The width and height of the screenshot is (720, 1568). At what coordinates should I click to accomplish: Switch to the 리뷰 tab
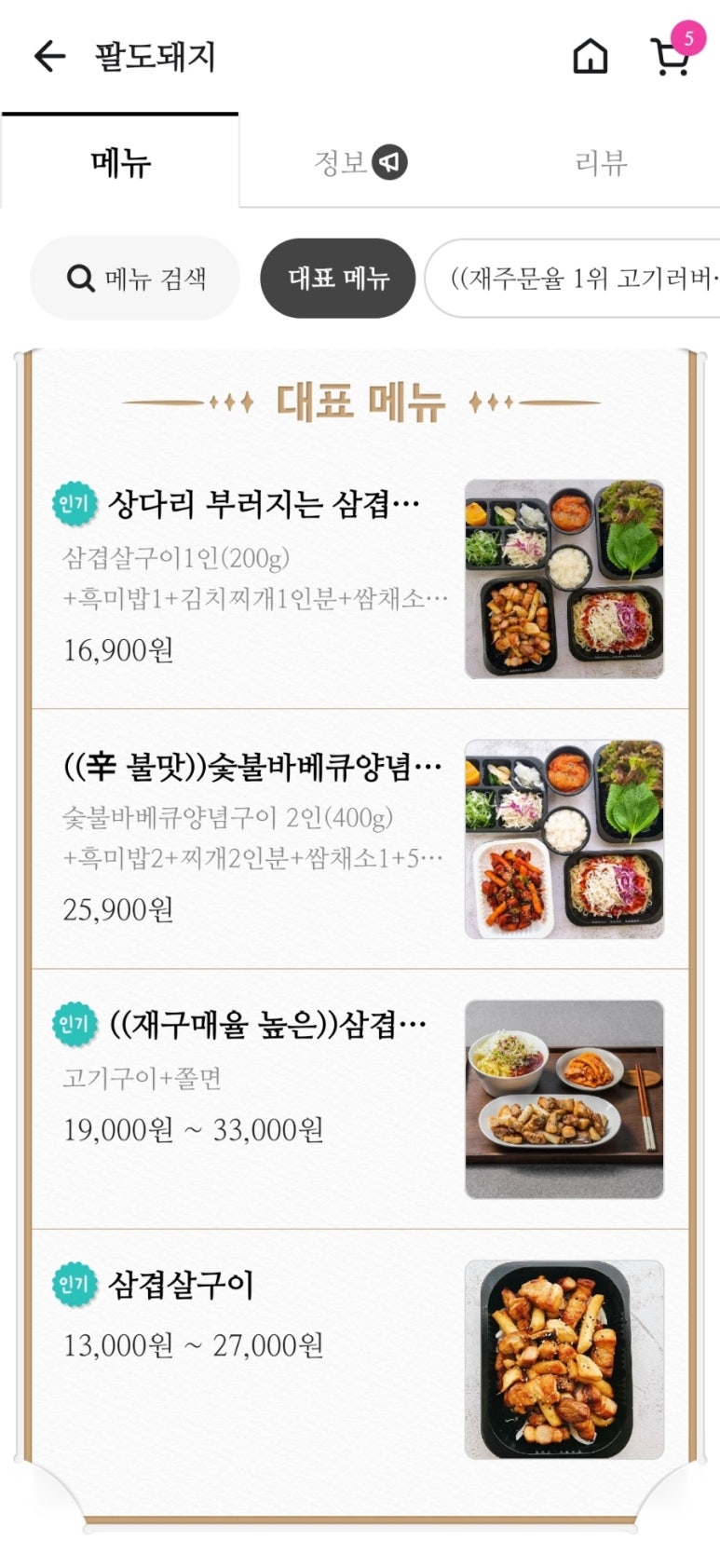(601, 163)
